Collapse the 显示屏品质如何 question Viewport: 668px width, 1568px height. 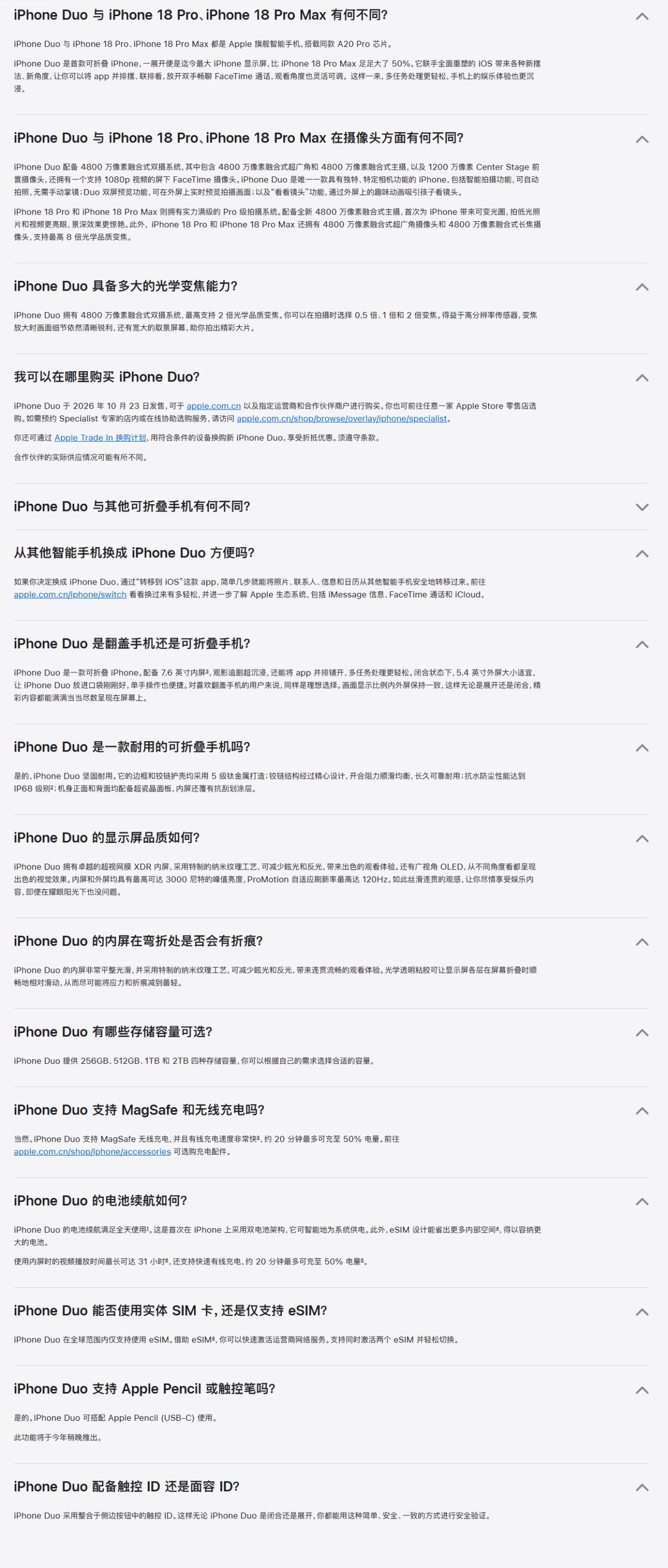click(x=331, y=838)
